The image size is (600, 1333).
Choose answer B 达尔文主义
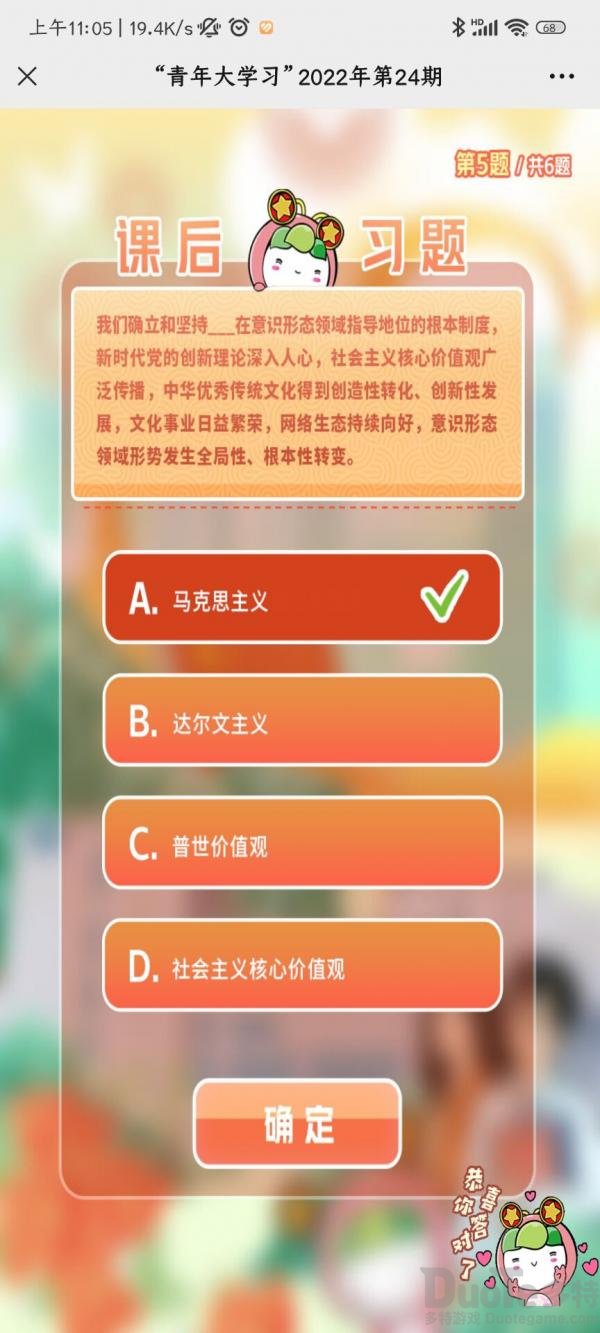(x=301, y=721)
